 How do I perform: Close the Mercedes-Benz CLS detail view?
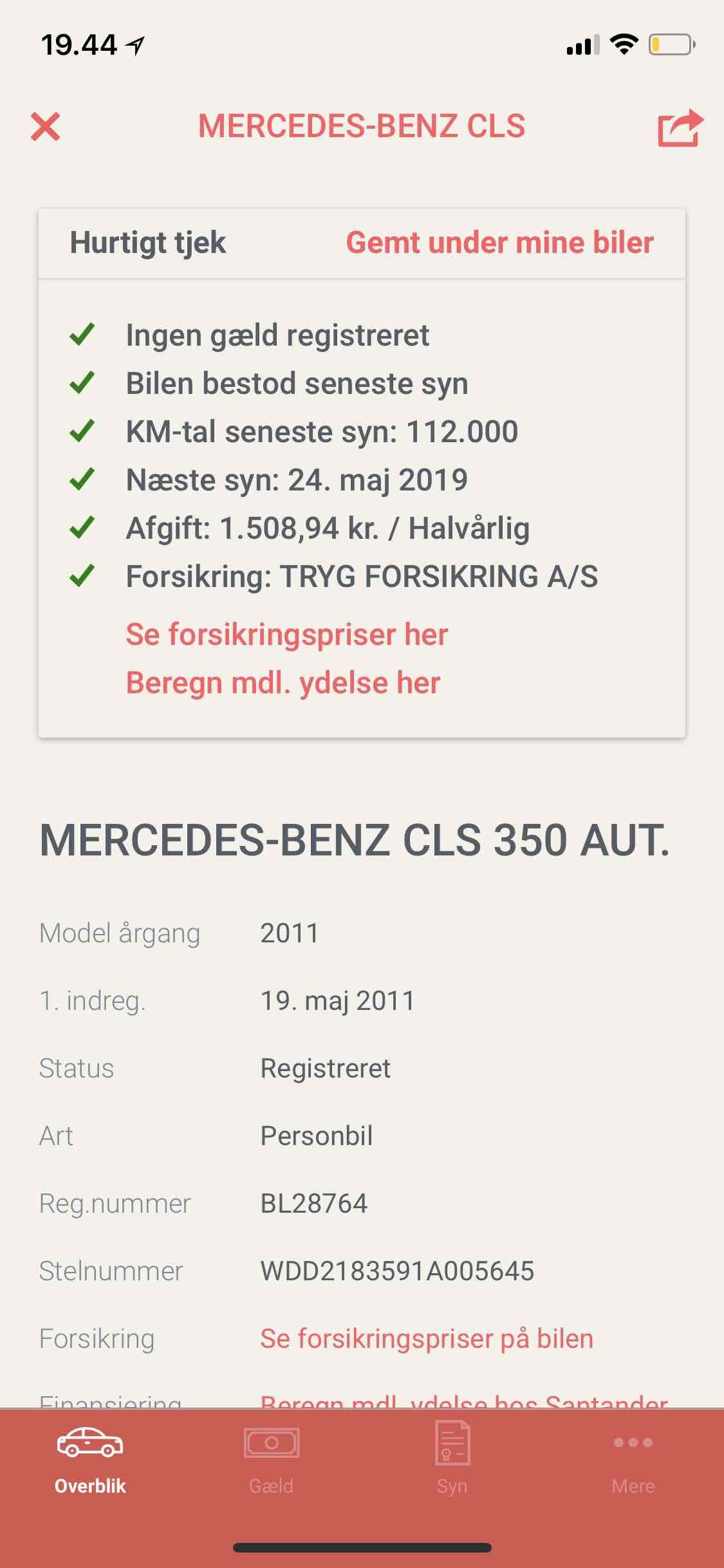pyautogui.click(x=46, y=127)
